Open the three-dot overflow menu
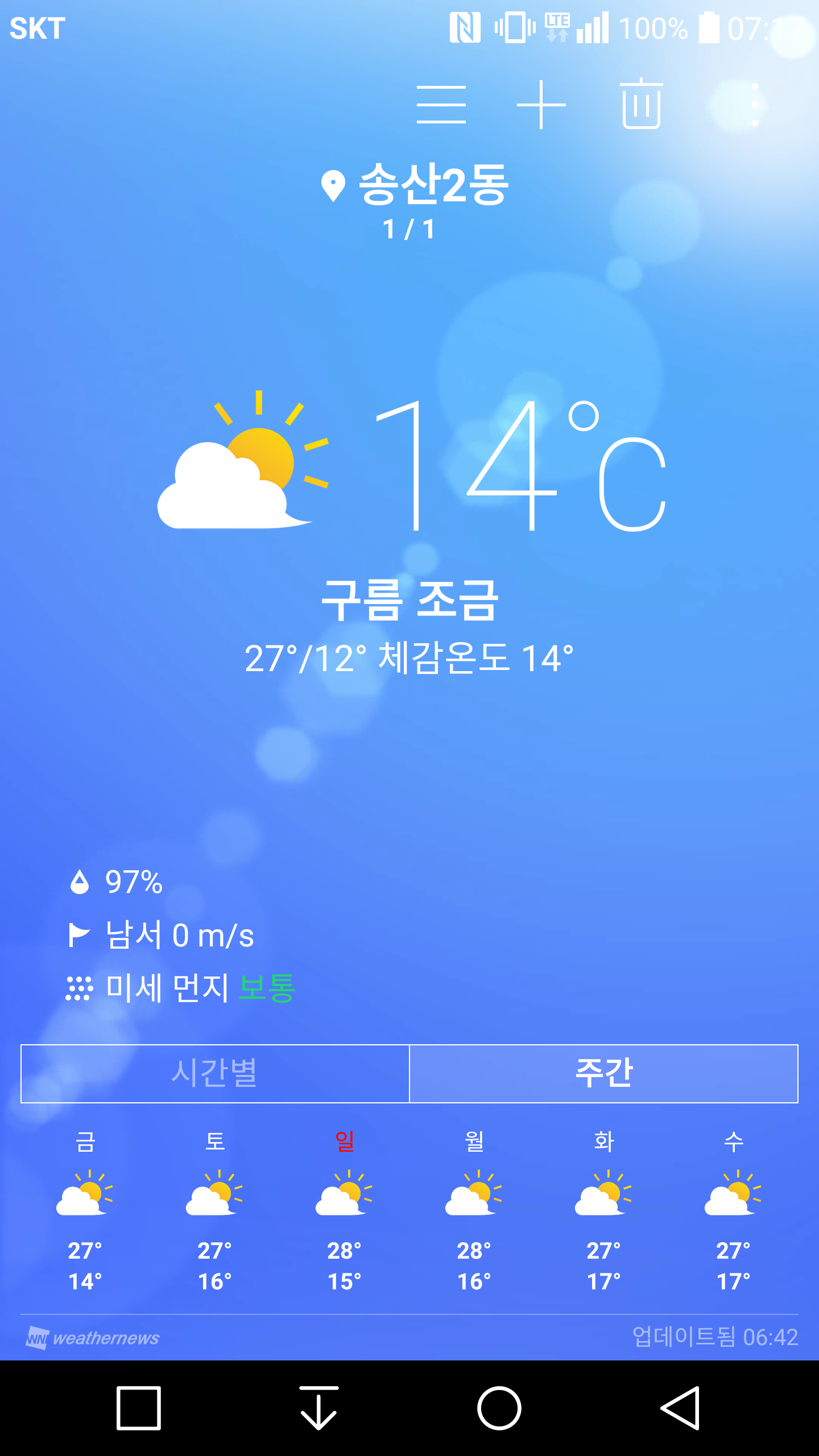The height and width of the screenshot is (1456, 819). 755,105
